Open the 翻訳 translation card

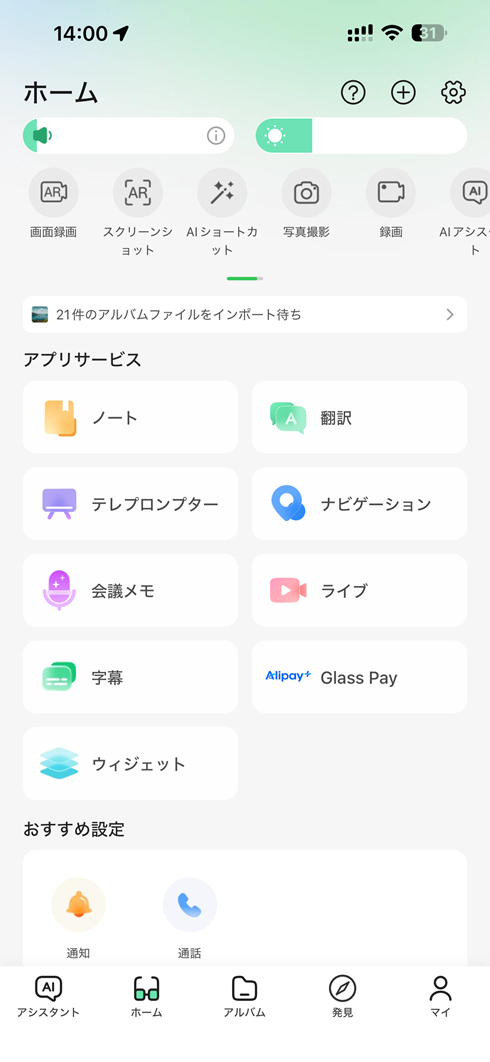(359, 417)
